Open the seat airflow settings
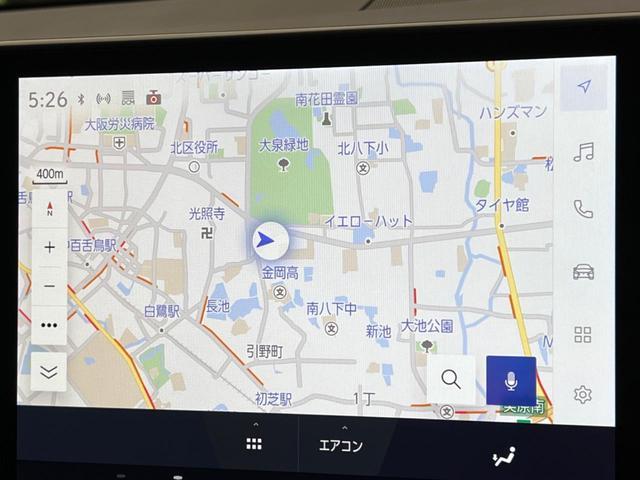640x480 pixels. coord(503,456)
